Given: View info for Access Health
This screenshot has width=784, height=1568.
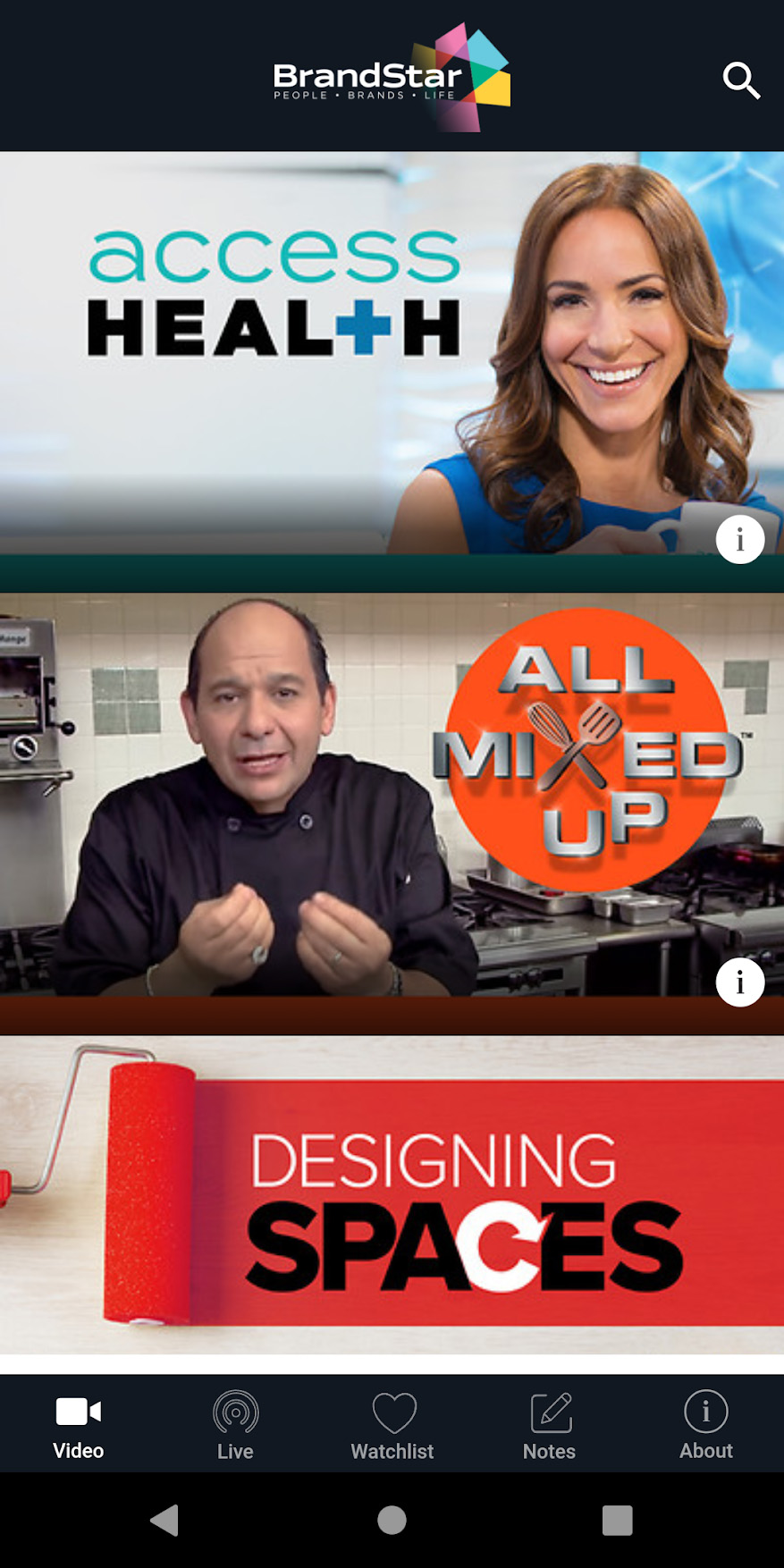Looking at the screenshot, I should [x=740, y=539].
